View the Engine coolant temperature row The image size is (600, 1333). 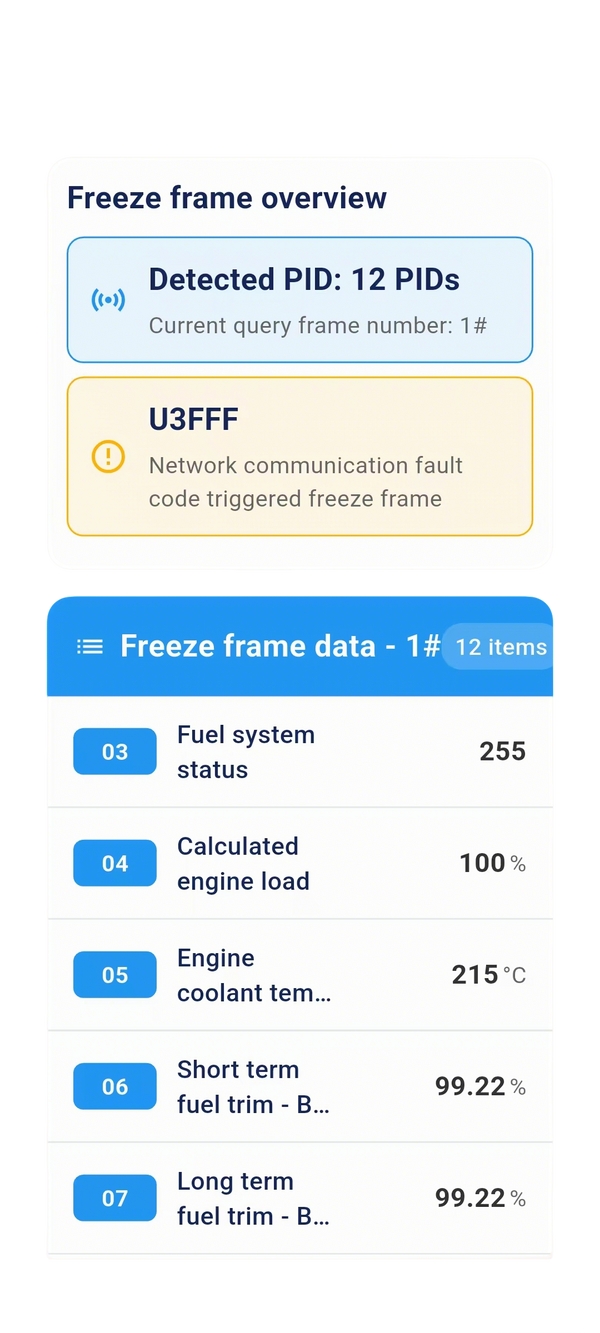[299, 975]
